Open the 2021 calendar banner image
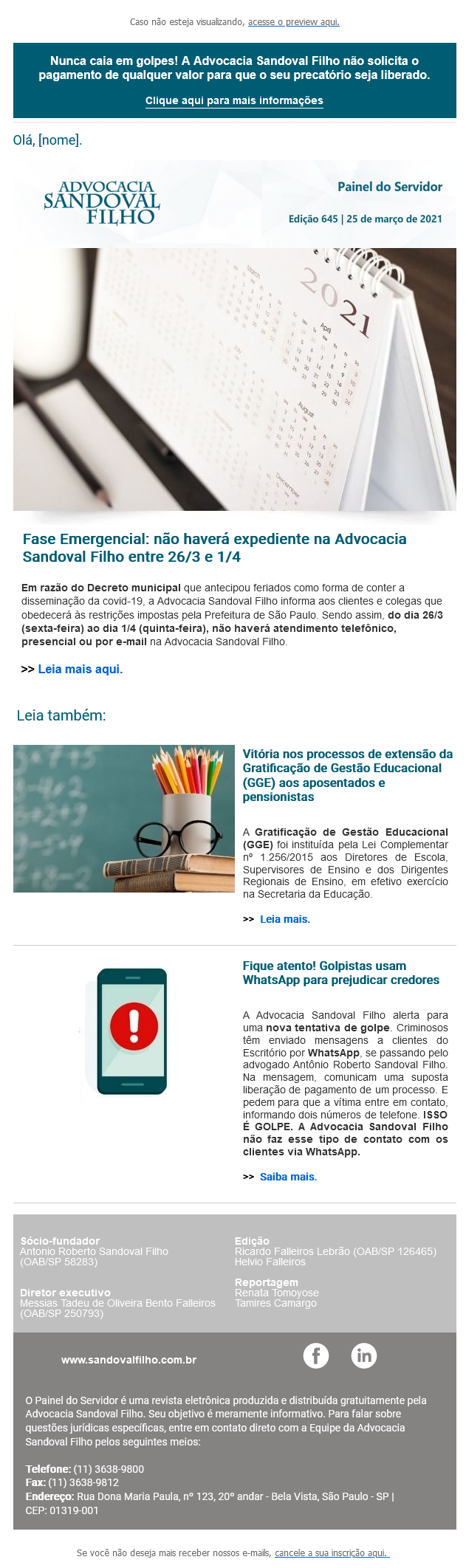The height and width of the screenshot is (1568, 466). click(x=234, y=379)
